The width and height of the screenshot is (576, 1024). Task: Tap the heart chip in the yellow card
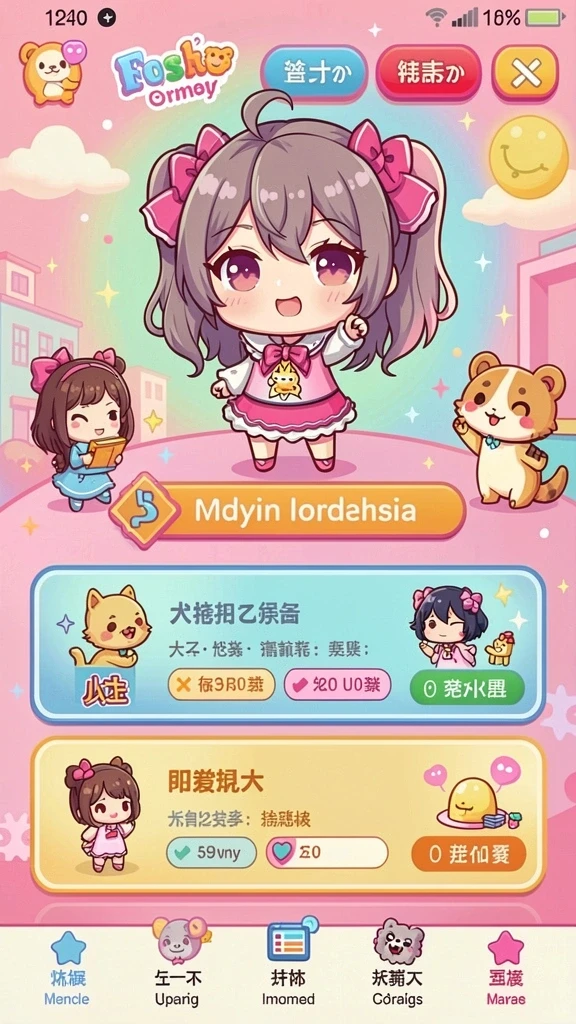click(x=327, y=853)
